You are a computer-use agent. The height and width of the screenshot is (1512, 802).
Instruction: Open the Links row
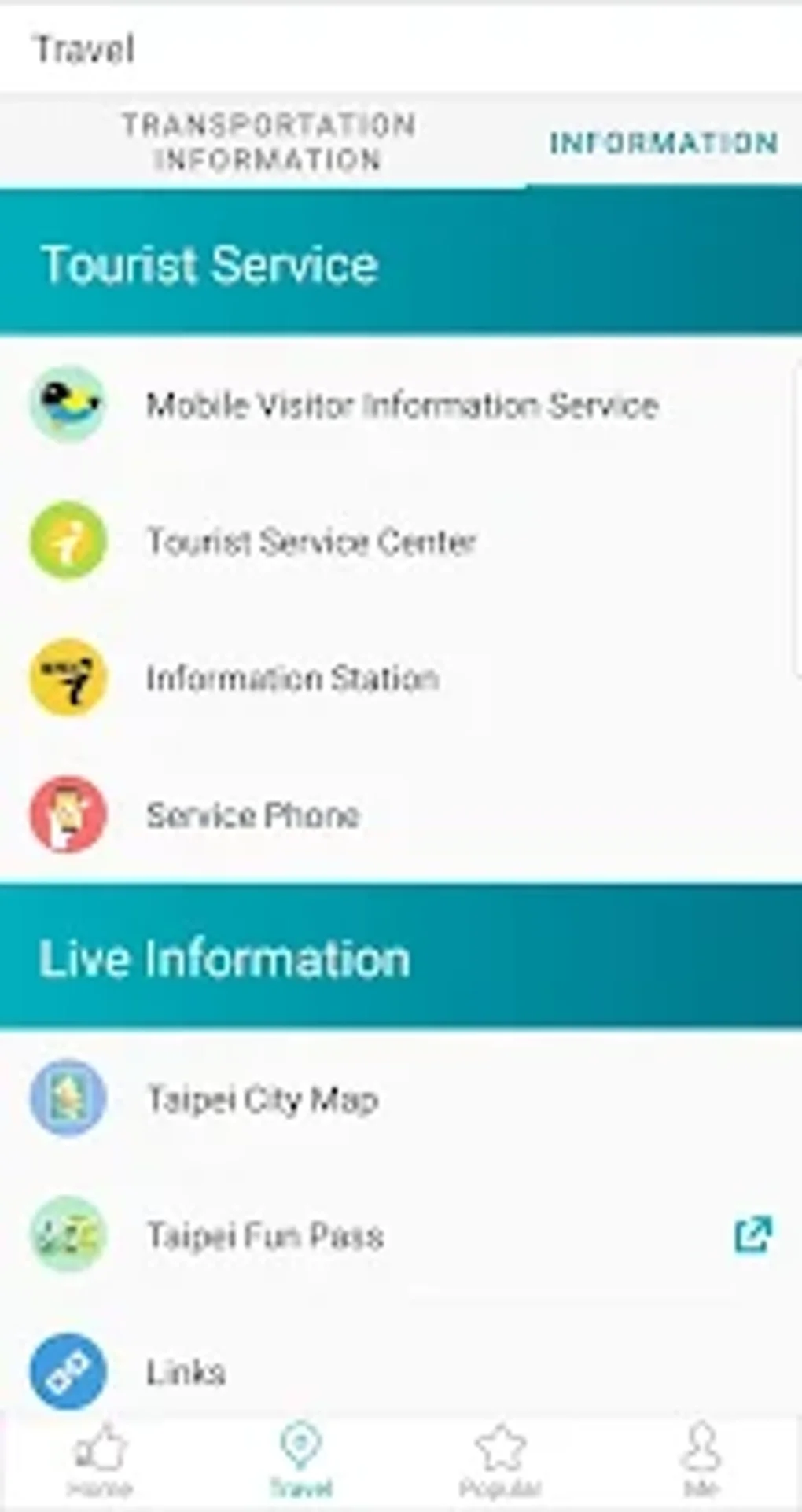pos(186,1372)
